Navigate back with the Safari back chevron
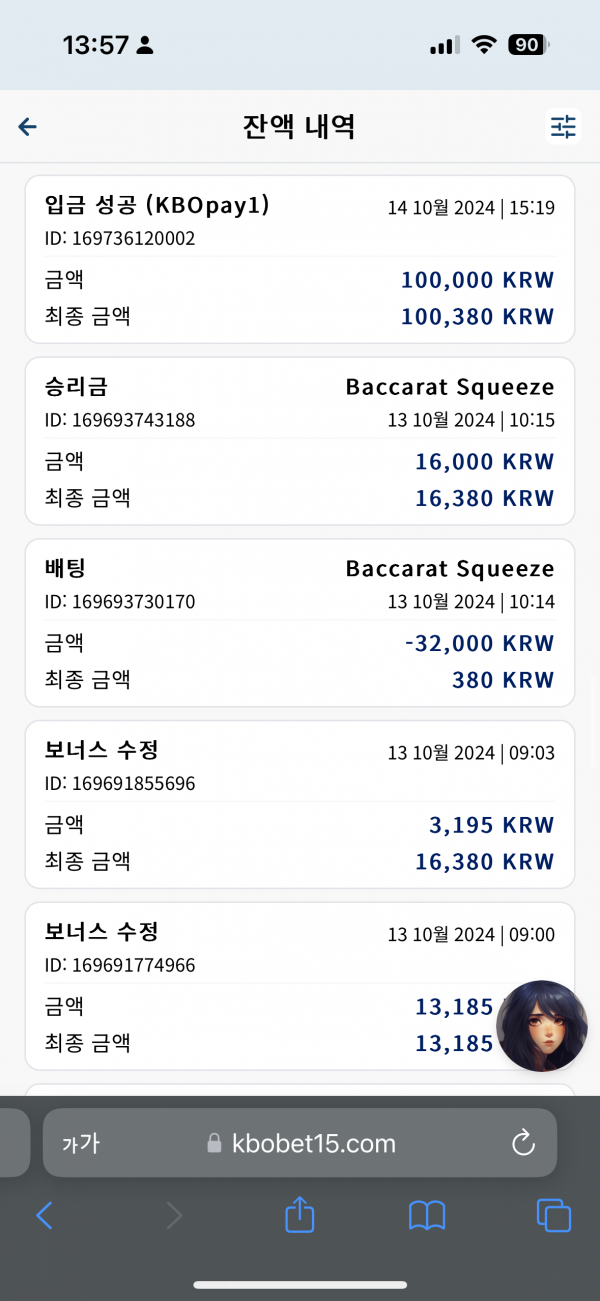 (x=44, y=1215)
